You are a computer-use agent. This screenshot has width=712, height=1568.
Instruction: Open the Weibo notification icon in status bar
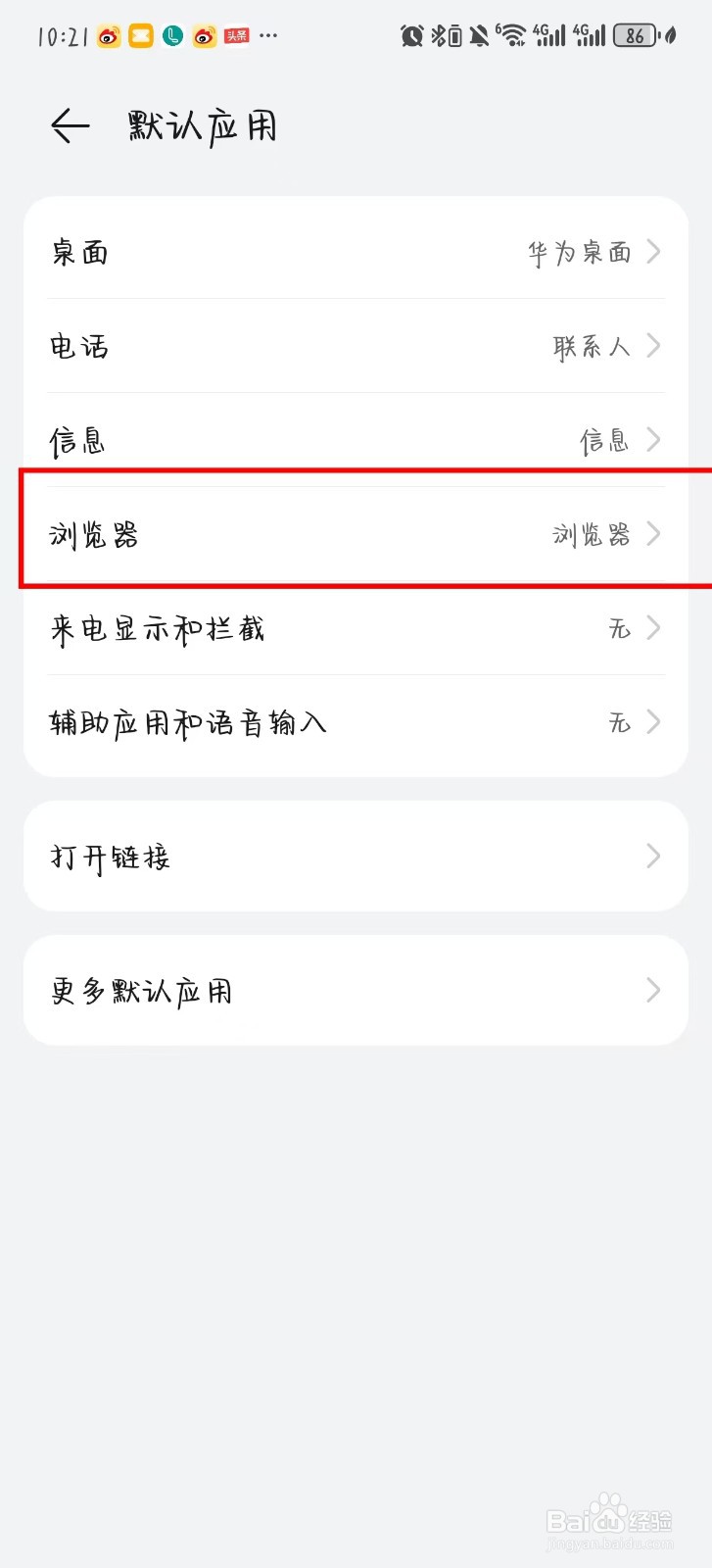[108, 35]
